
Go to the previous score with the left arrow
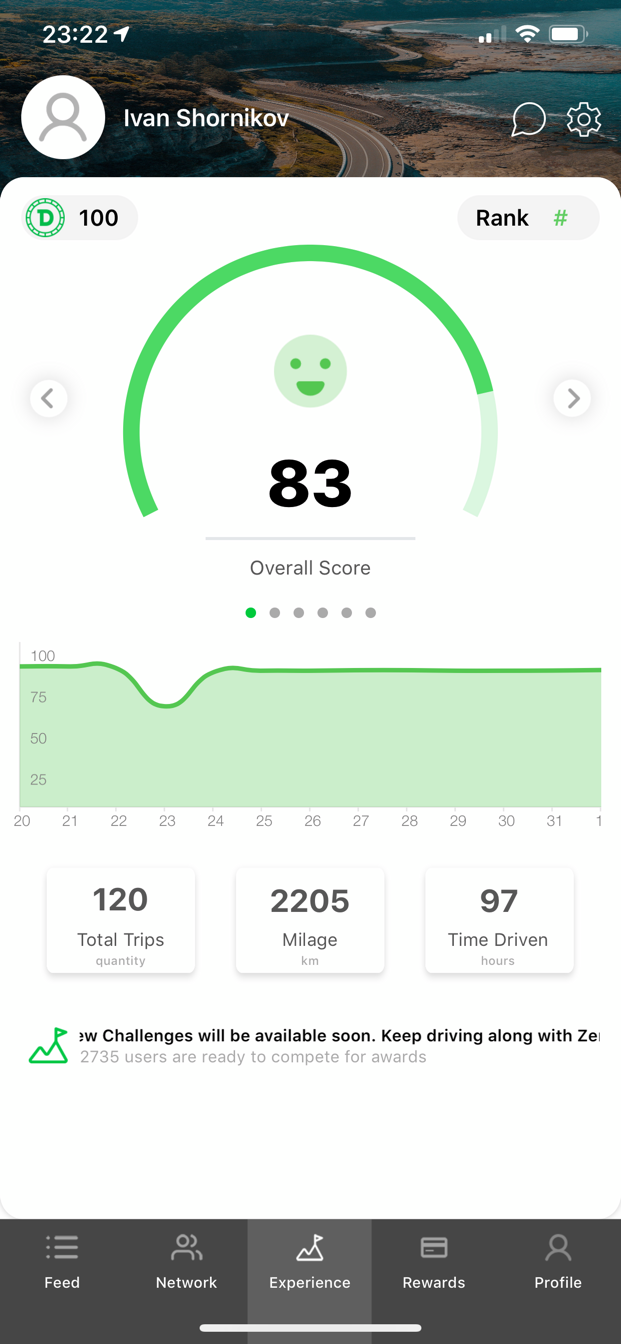click(48, 398)
